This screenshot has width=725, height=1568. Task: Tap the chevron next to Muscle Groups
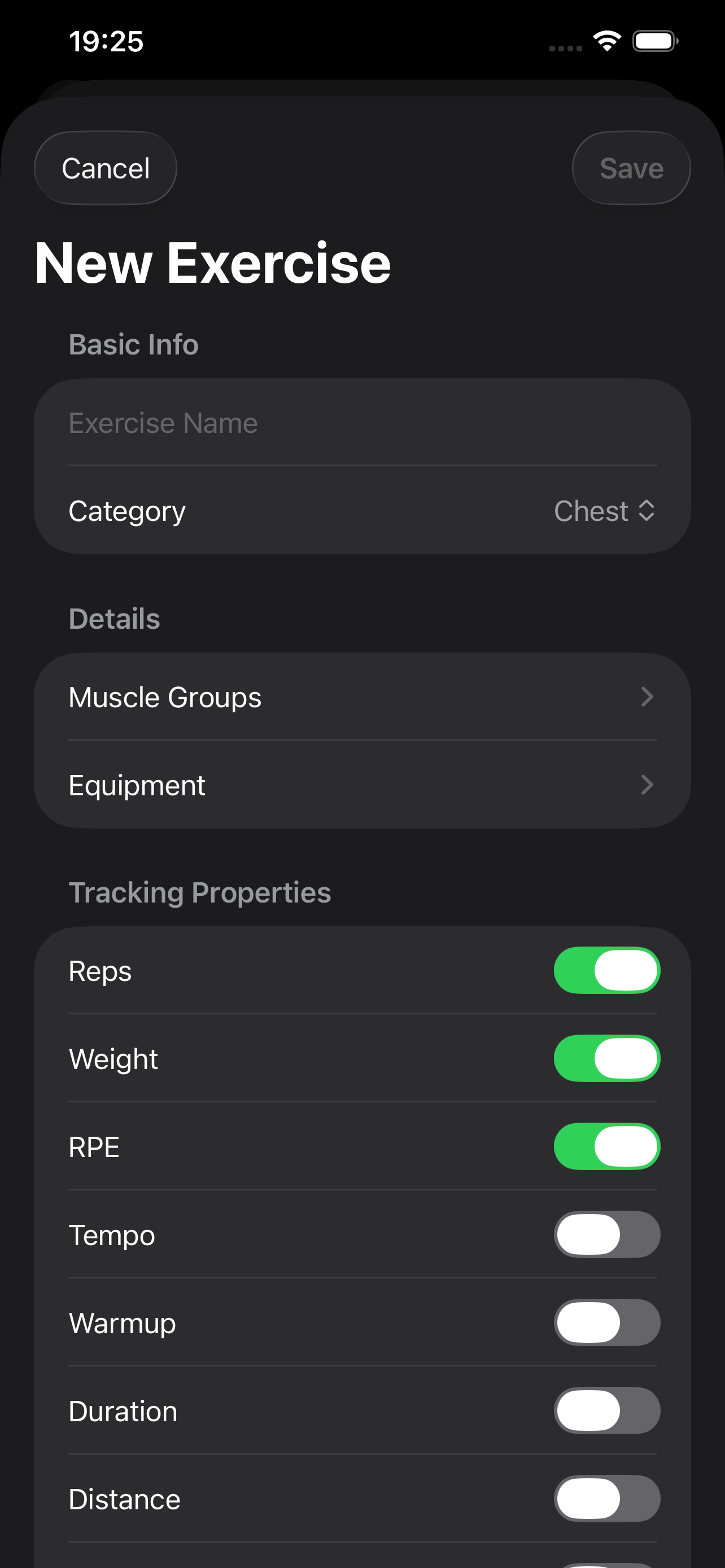click(x=647, y=697)
